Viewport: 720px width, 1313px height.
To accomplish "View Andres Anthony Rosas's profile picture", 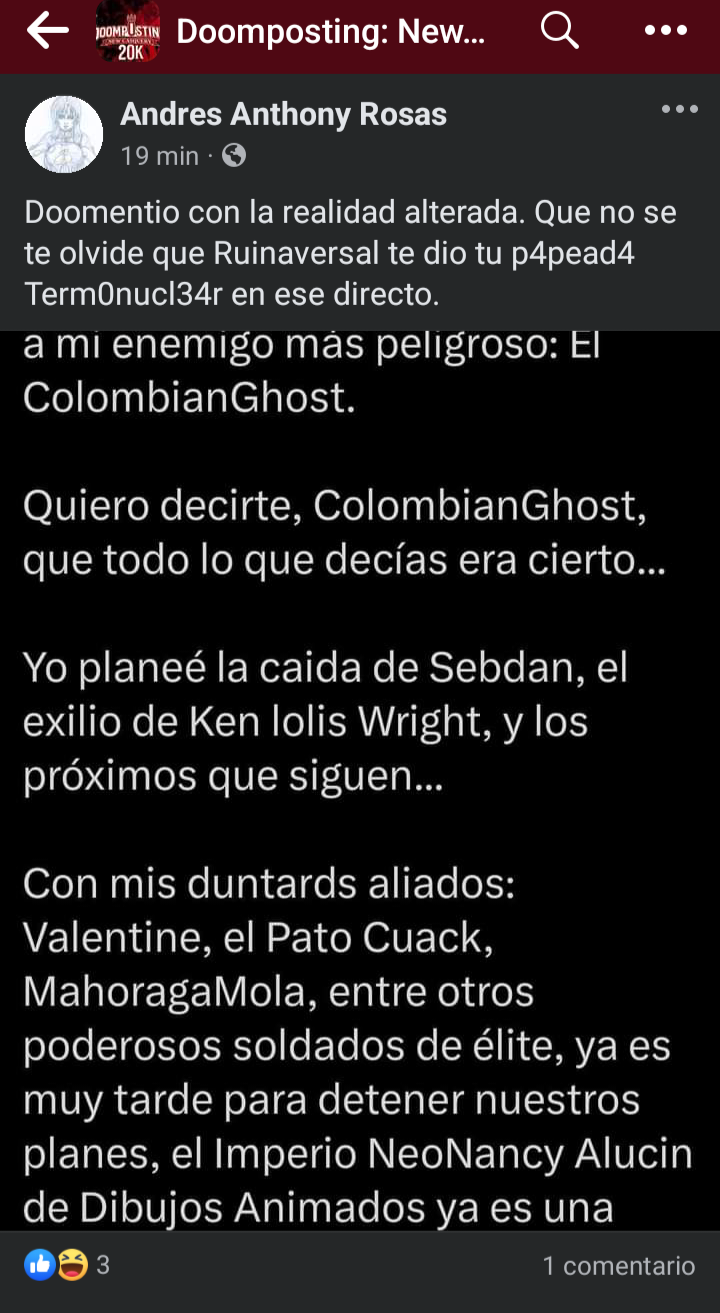I will point(64,135).
